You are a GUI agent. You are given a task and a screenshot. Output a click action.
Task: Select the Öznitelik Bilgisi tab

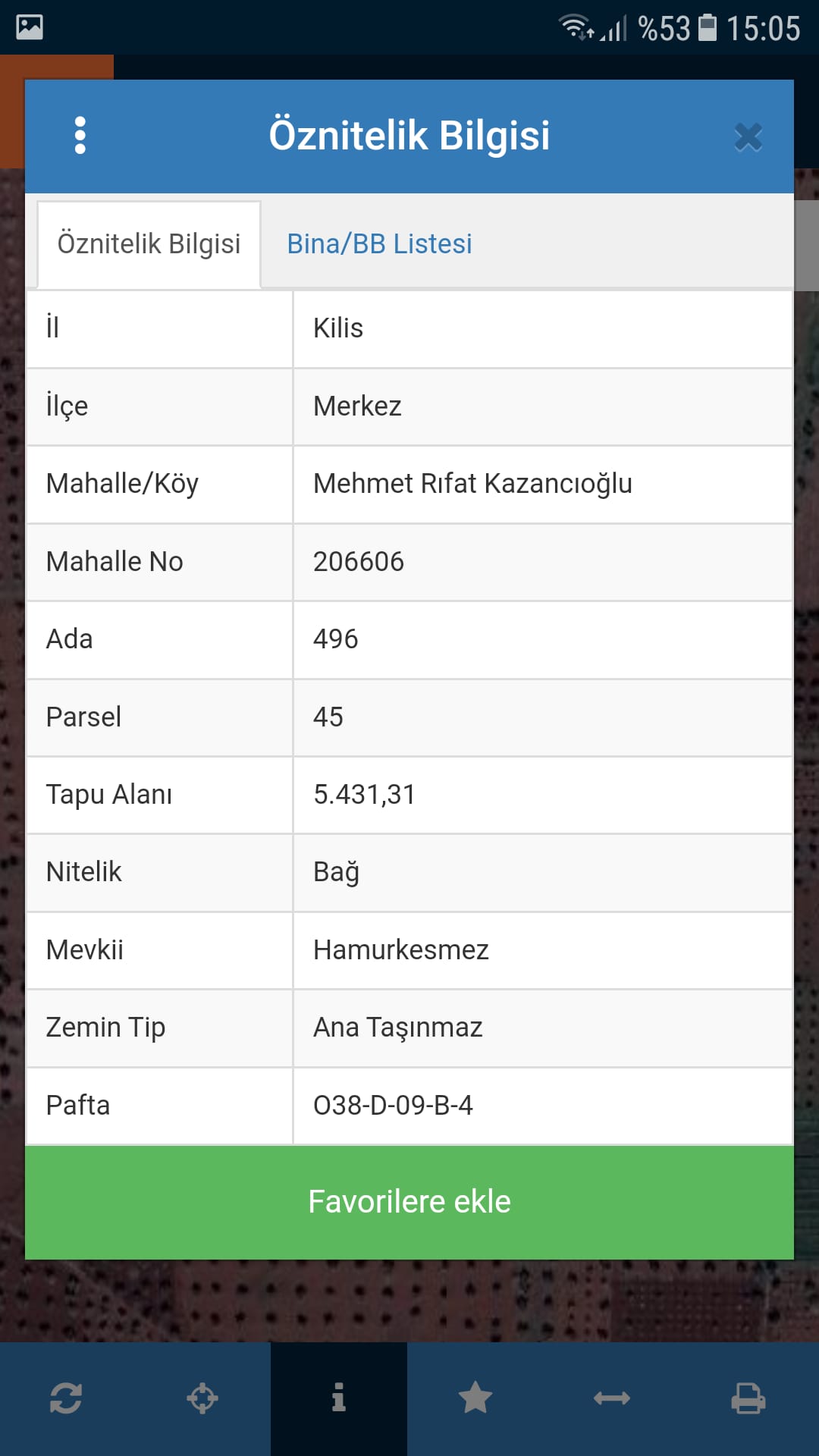pyautogui.click(x=149, y=244)
